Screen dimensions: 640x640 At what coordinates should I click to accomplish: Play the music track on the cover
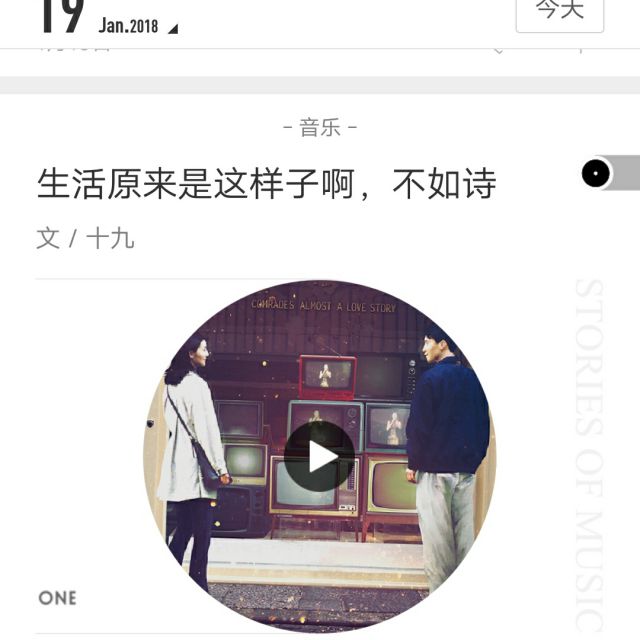tap(319, 456)
